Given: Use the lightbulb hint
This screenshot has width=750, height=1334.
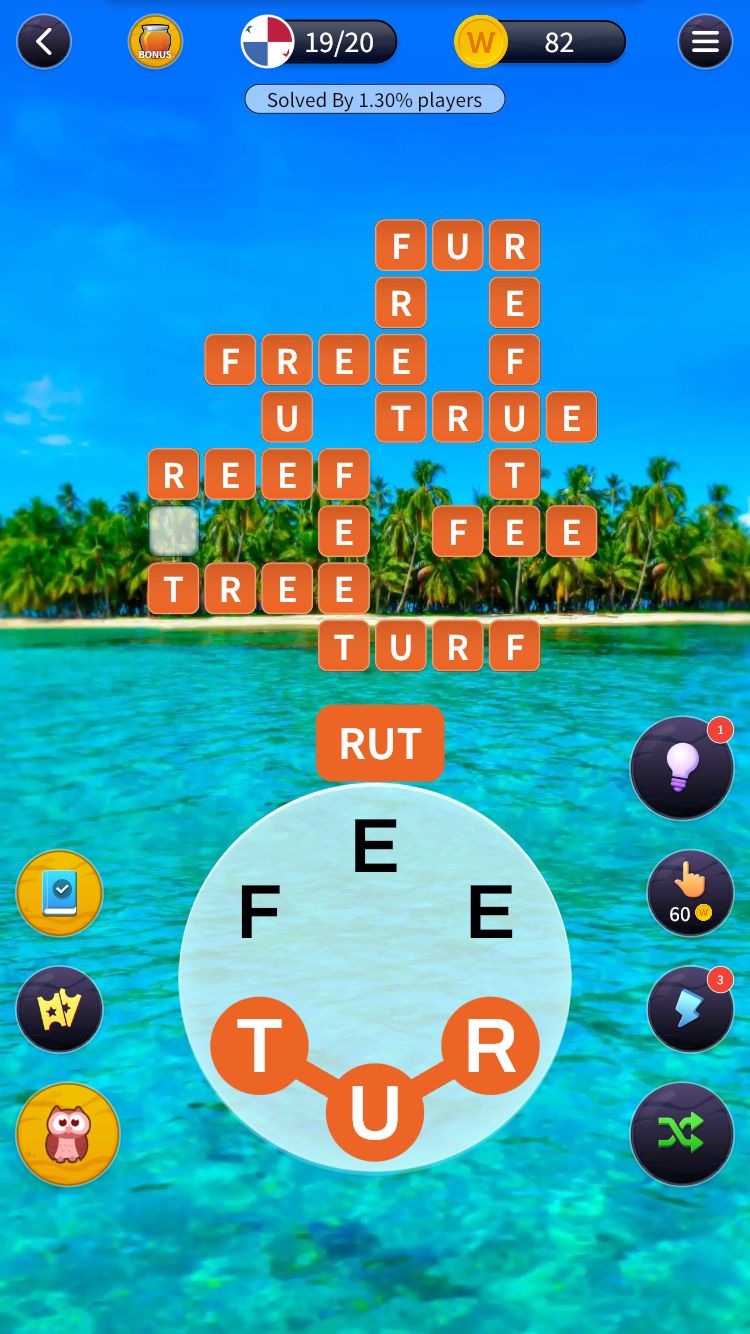Looking at the screenshot, I should tap(682, 768).
